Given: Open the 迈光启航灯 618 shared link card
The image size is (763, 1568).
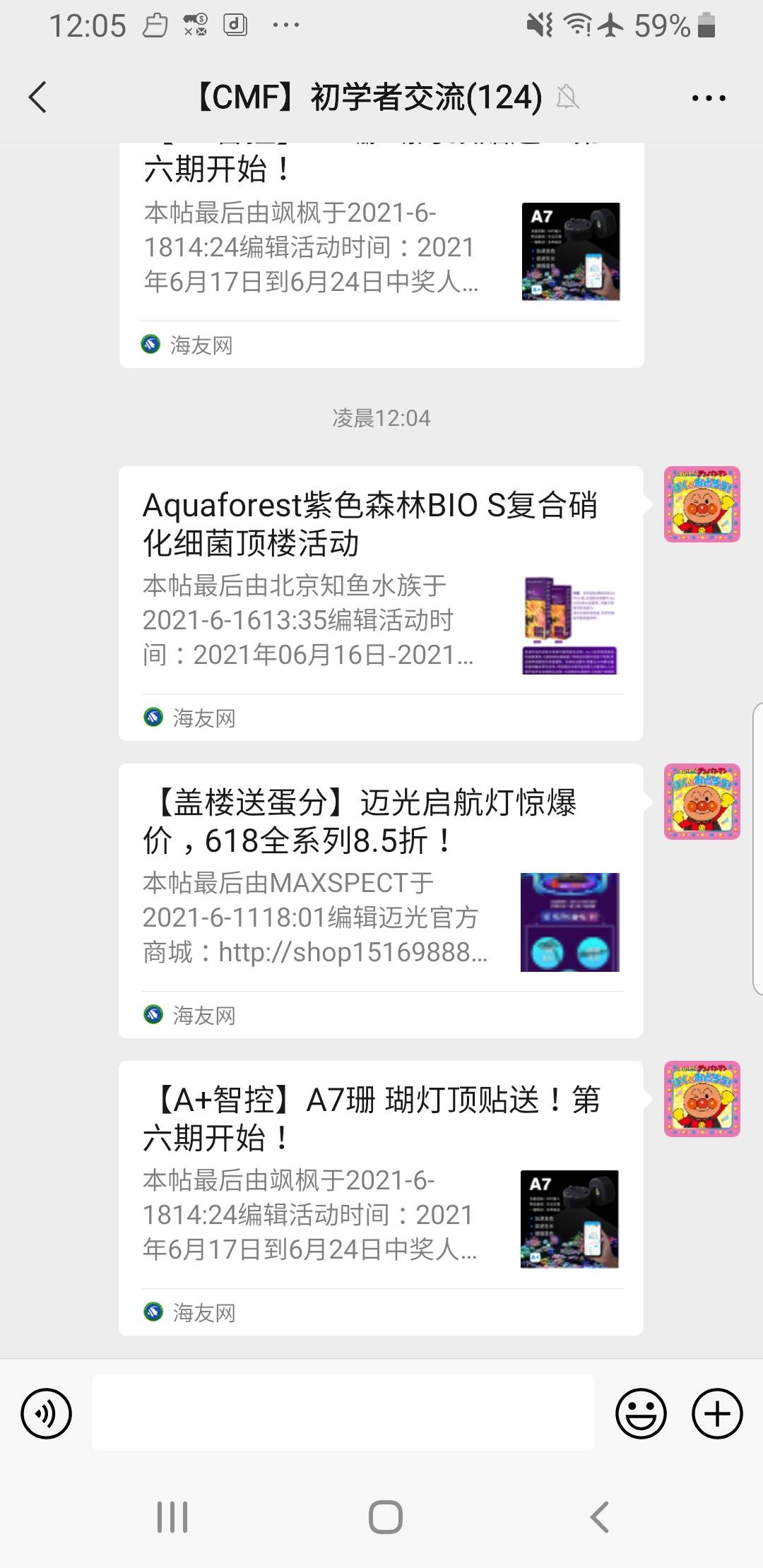Looking at the screenshot, I should click(380, 900).
